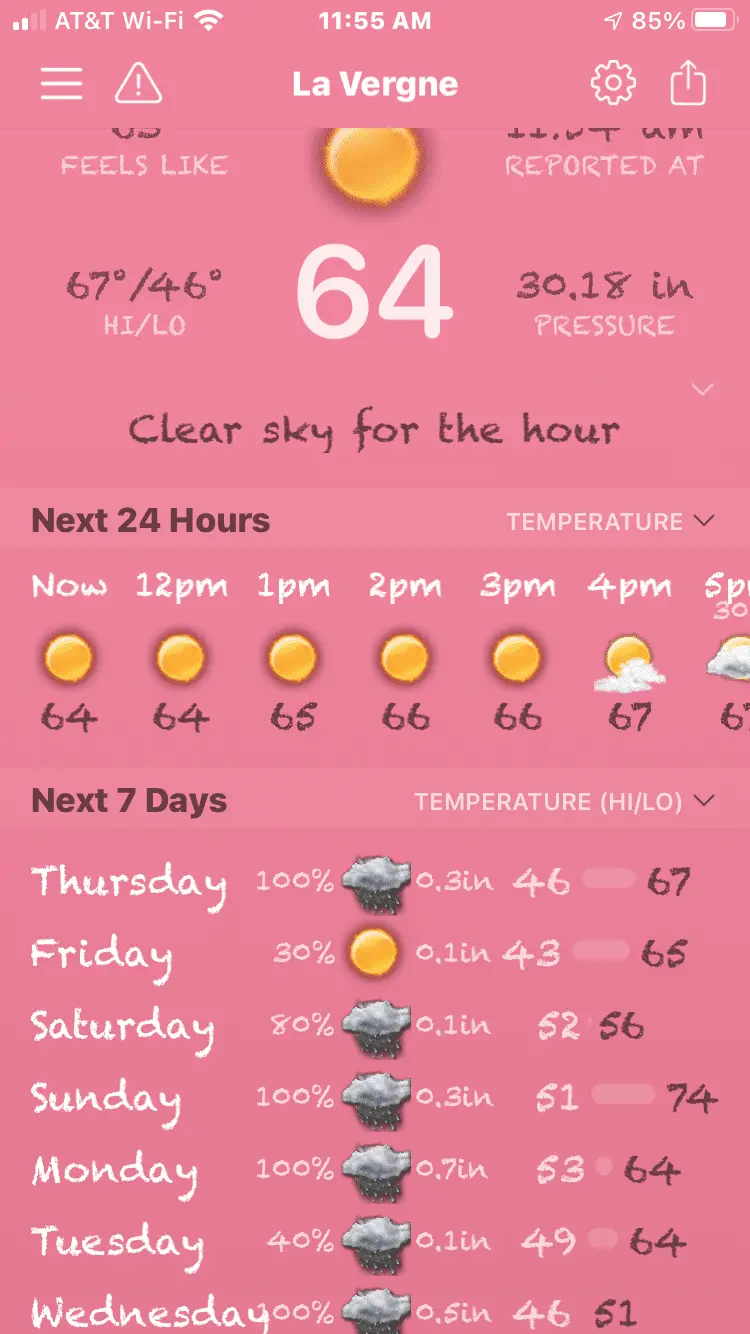View Tuesday's forecast details

(375, 1242)
